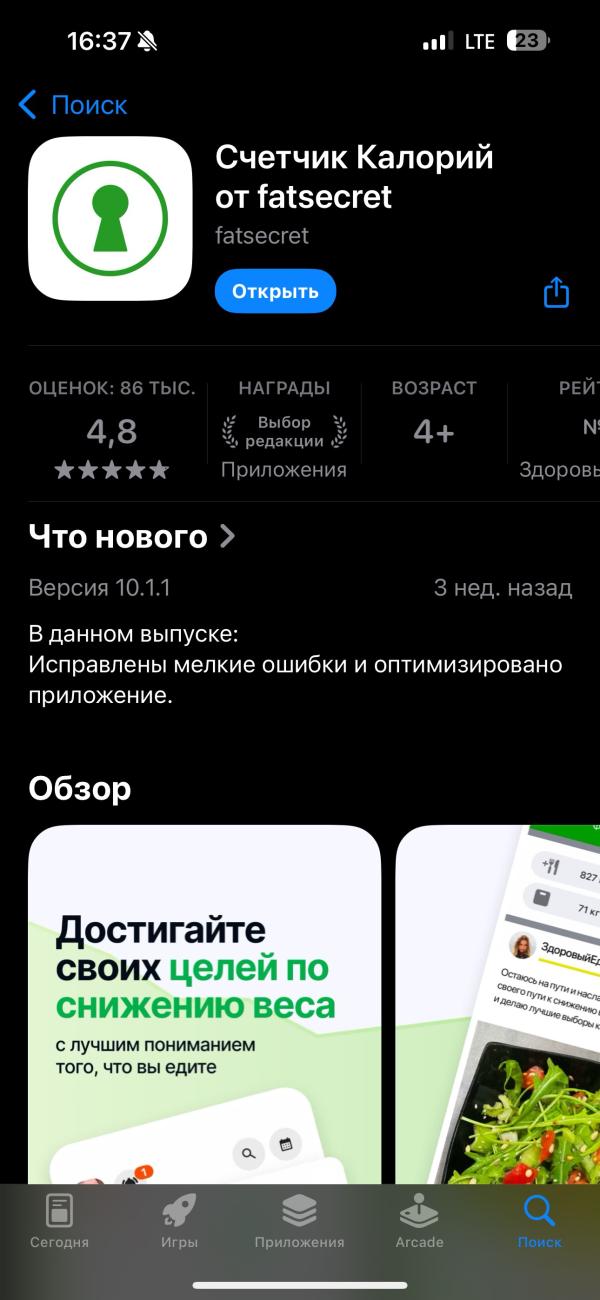Image resolution: width=600 pixels, height=1300 pixels.
Task: Open the Что нового version history
Action: (x=132, y=537)
